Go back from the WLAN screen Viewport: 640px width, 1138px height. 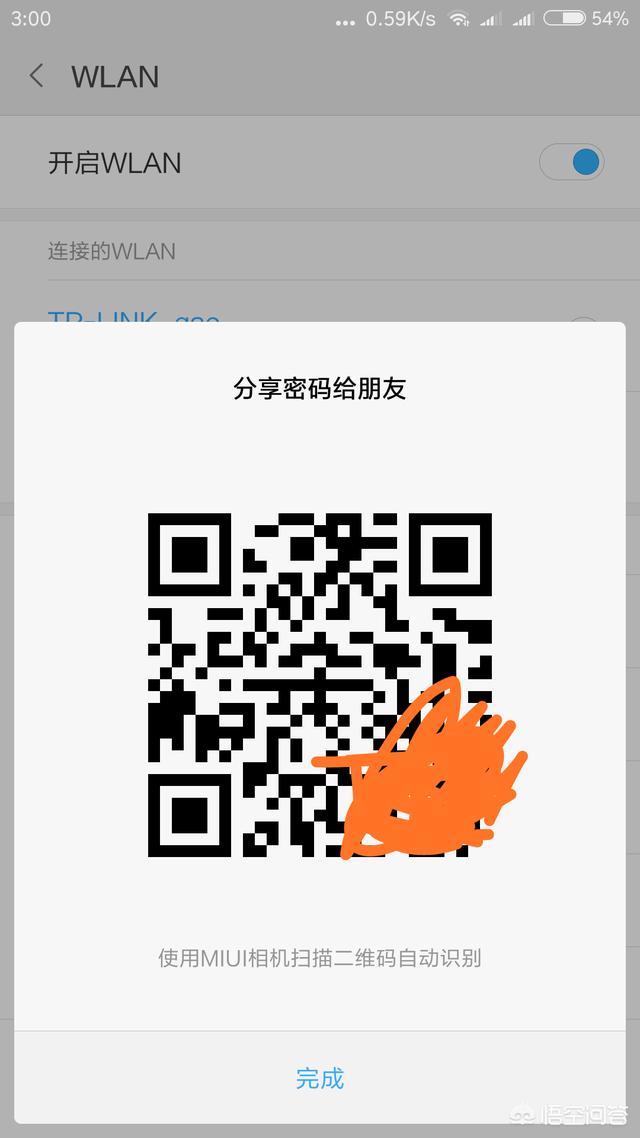tap(37, 76)
